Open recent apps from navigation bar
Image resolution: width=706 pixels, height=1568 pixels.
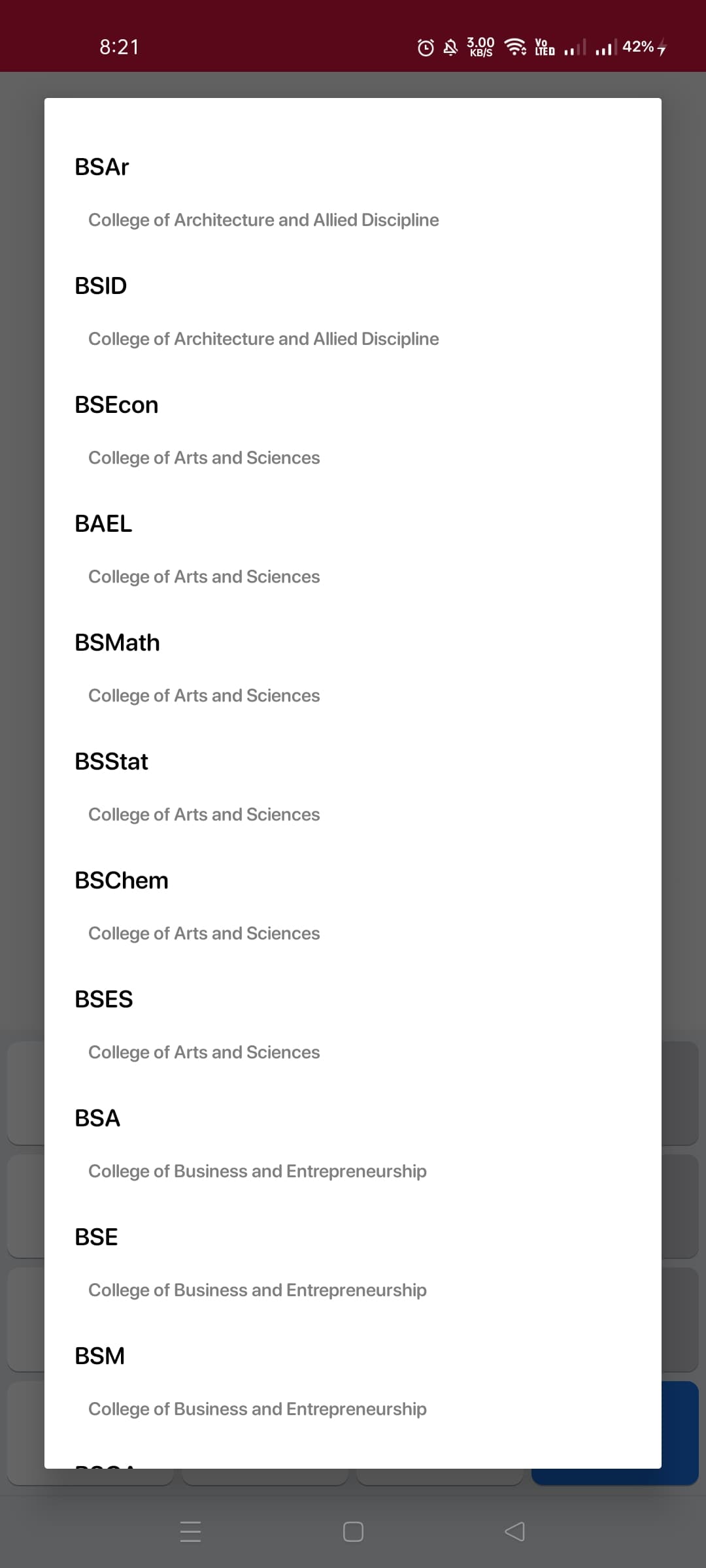click(190, 1531)
